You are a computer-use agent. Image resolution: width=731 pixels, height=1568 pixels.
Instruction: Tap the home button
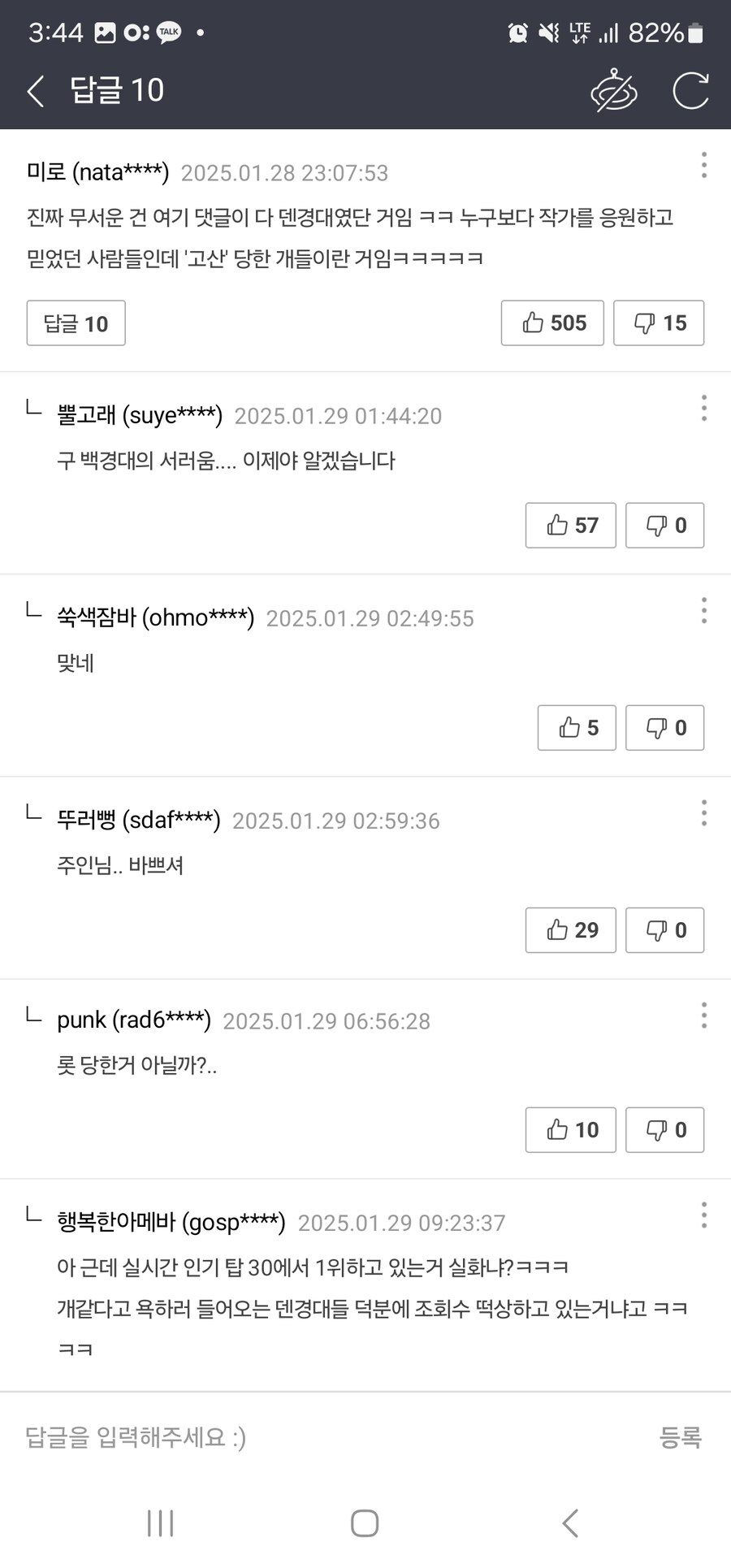[365, 1524]
